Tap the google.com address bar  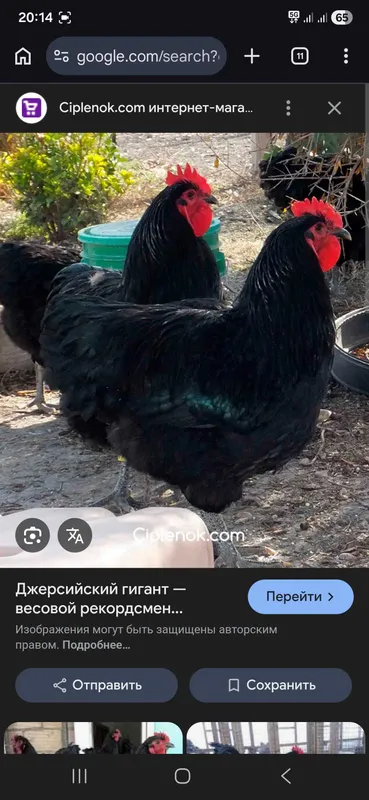click(x=136, y=56)
